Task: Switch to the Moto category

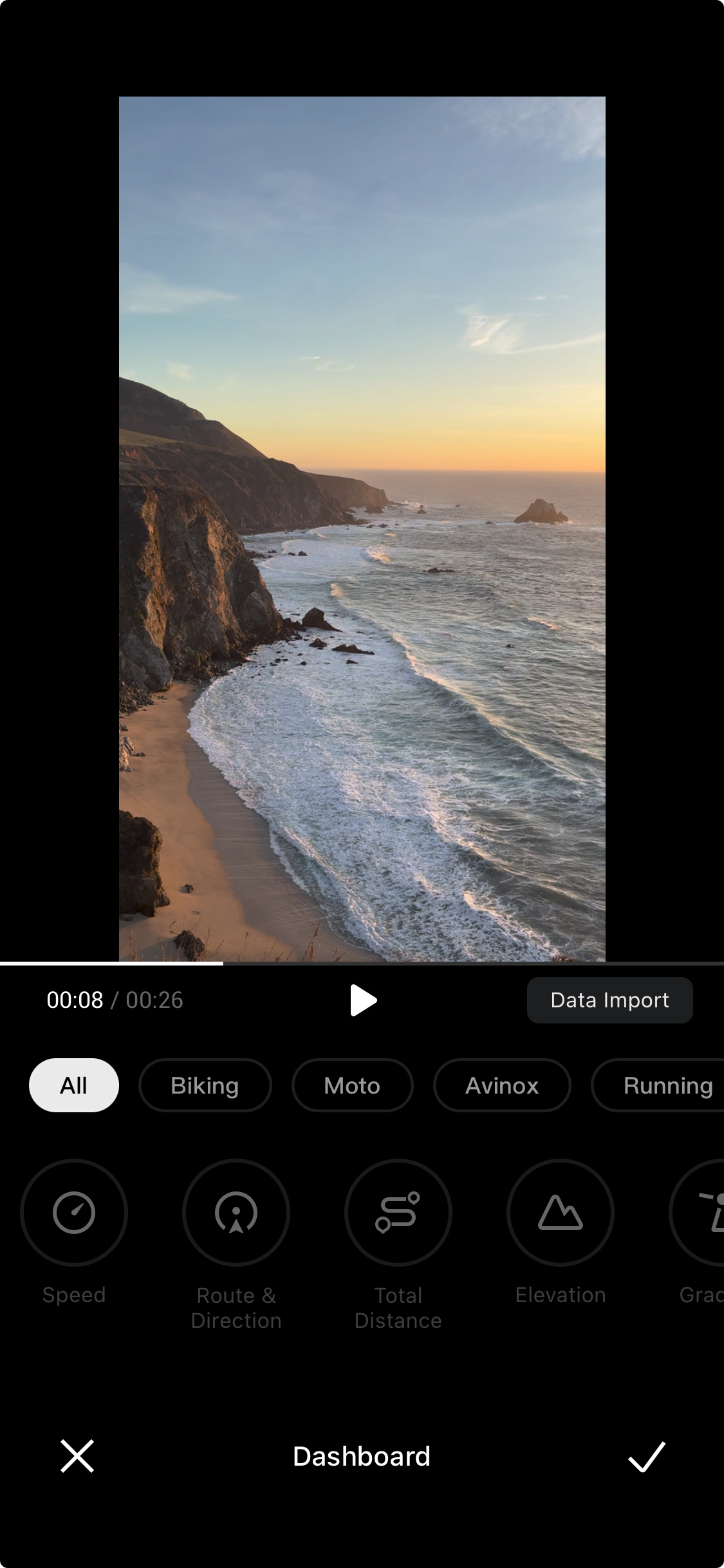Action: [352, 1085]
